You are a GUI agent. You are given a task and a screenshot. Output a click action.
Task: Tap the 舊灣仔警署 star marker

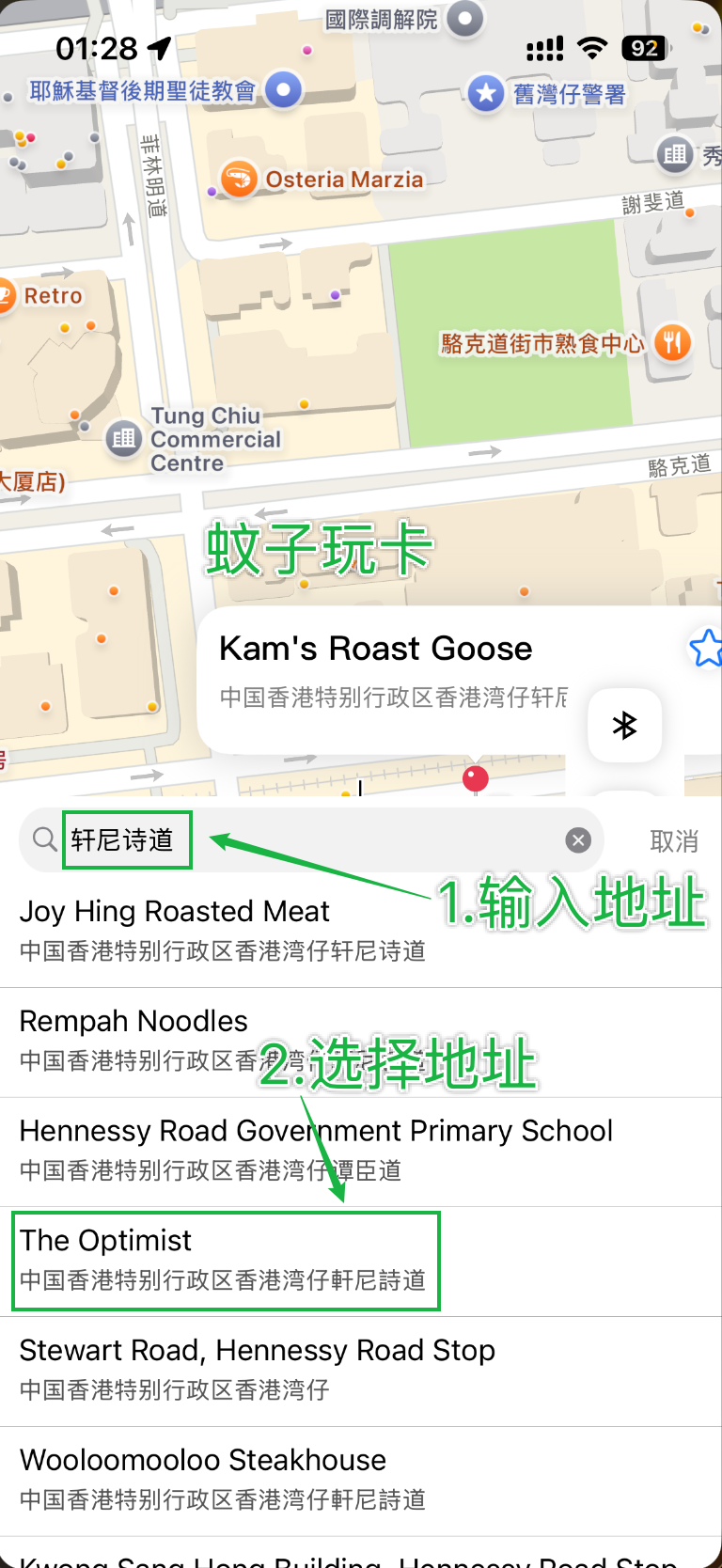(x=485, y=93)
